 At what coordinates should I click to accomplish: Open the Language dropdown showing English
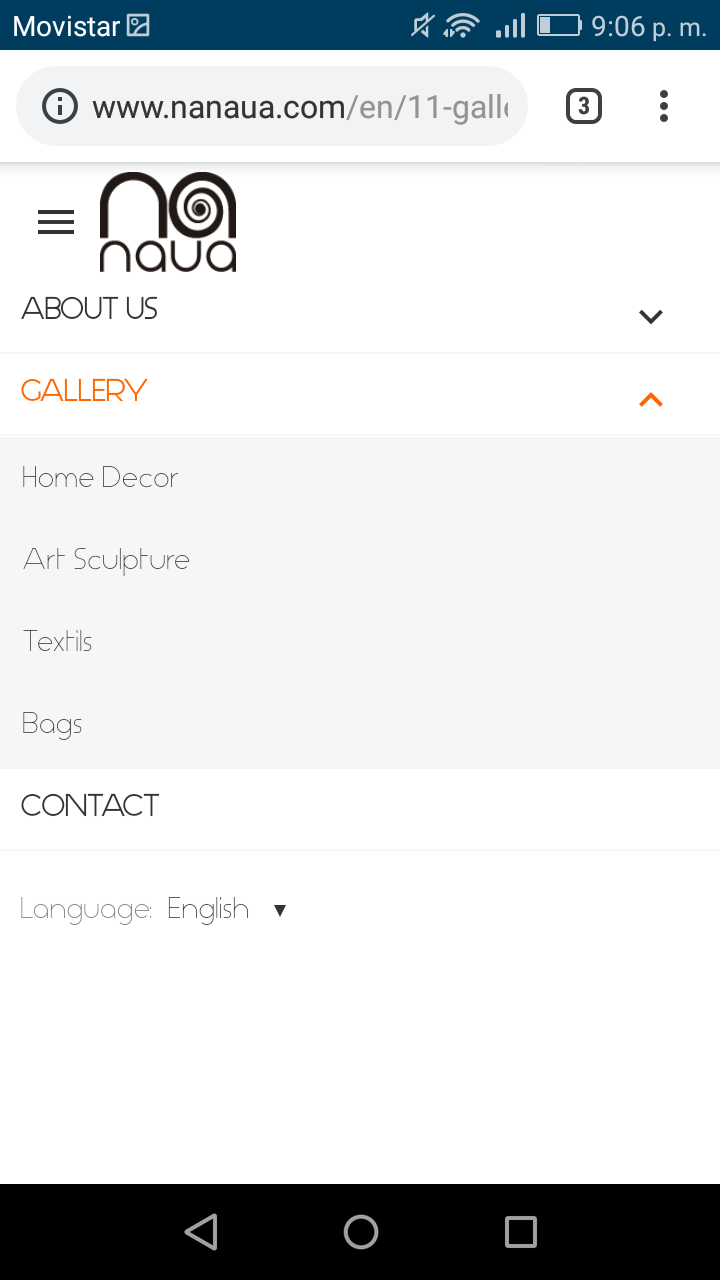click(226, 910)
